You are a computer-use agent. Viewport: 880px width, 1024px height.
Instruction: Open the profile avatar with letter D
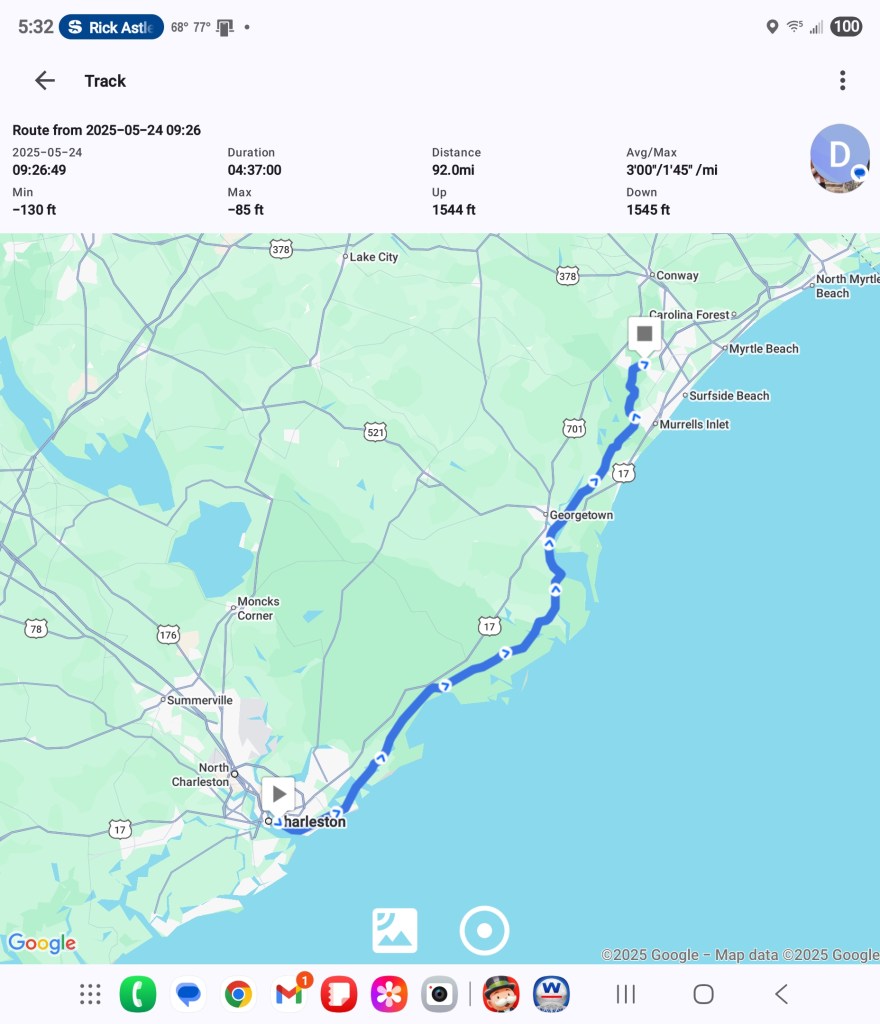(839, 157)
